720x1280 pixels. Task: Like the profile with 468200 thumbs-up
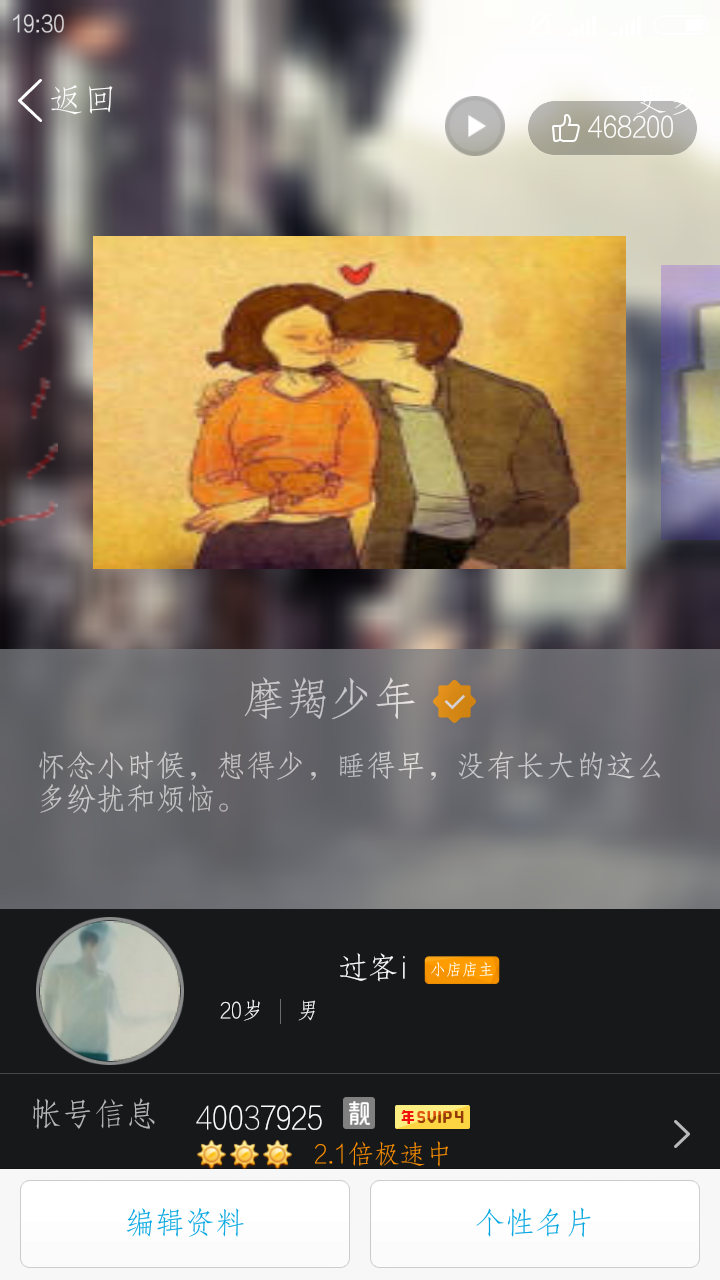pyautogui.click(x=612, y=128)
